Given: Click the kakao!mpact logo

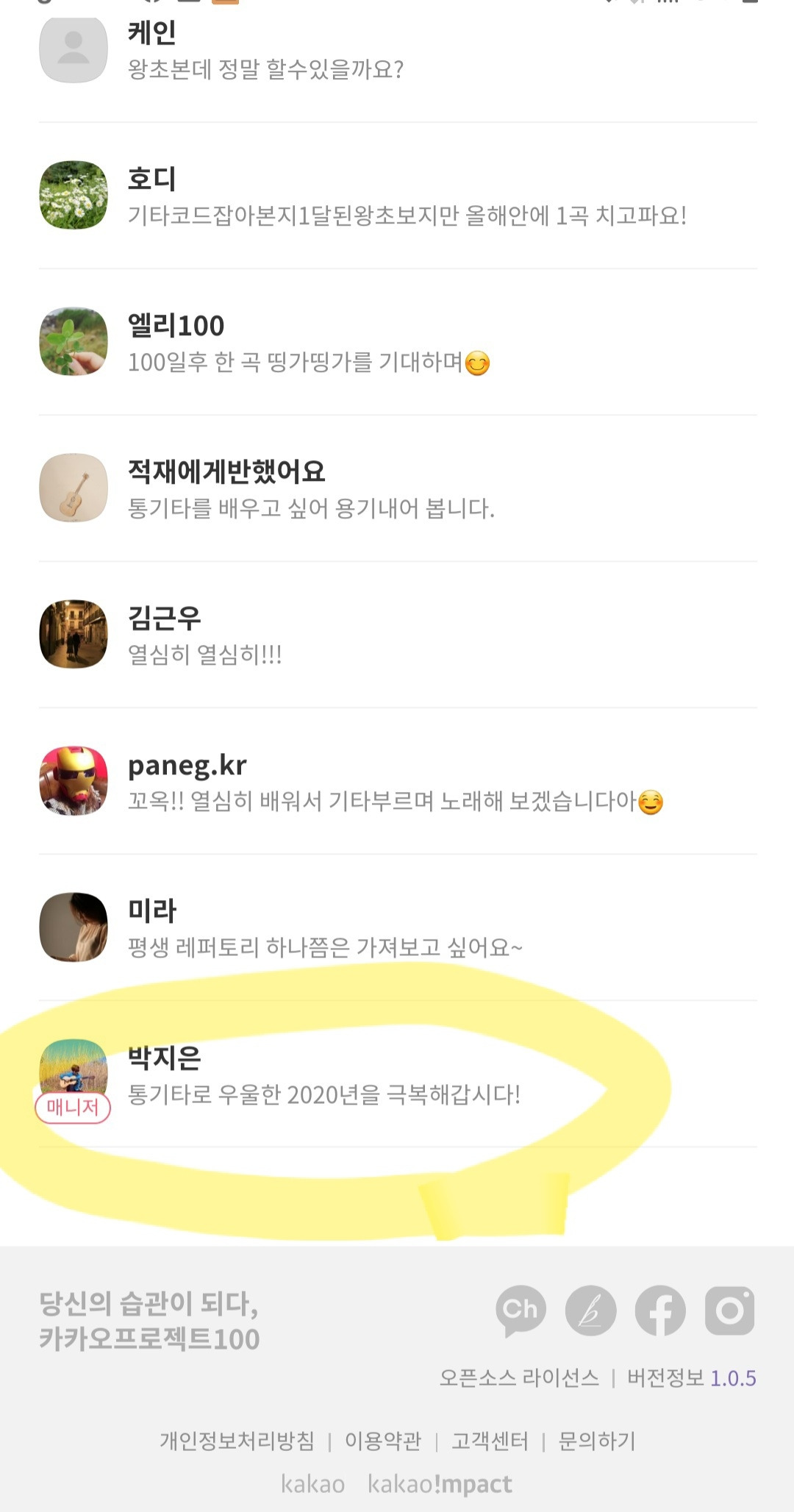Looking at the screenshot, I should (x=439, y=1483).
